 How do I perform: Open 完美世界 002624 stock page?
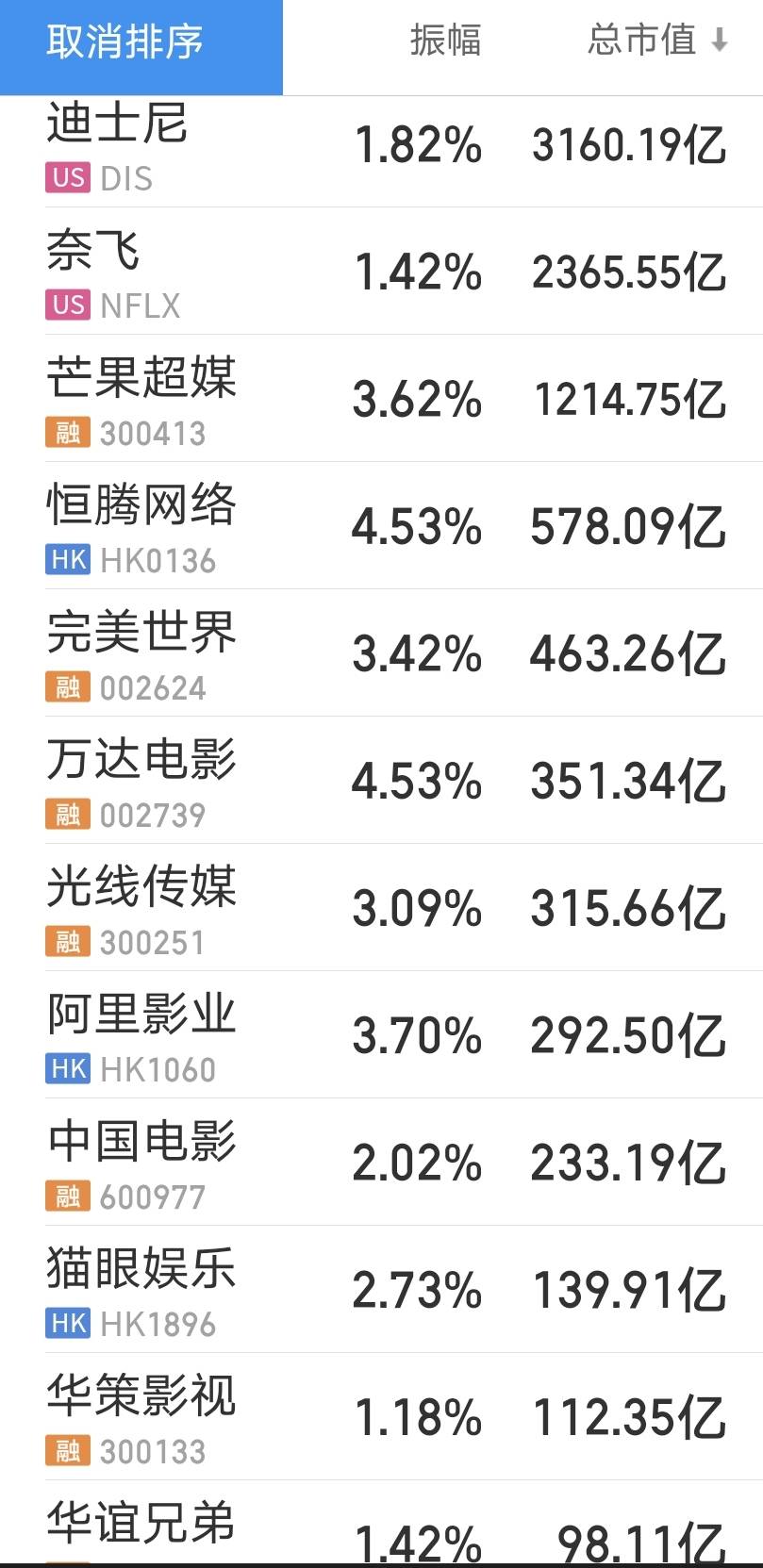coord(381,653)
